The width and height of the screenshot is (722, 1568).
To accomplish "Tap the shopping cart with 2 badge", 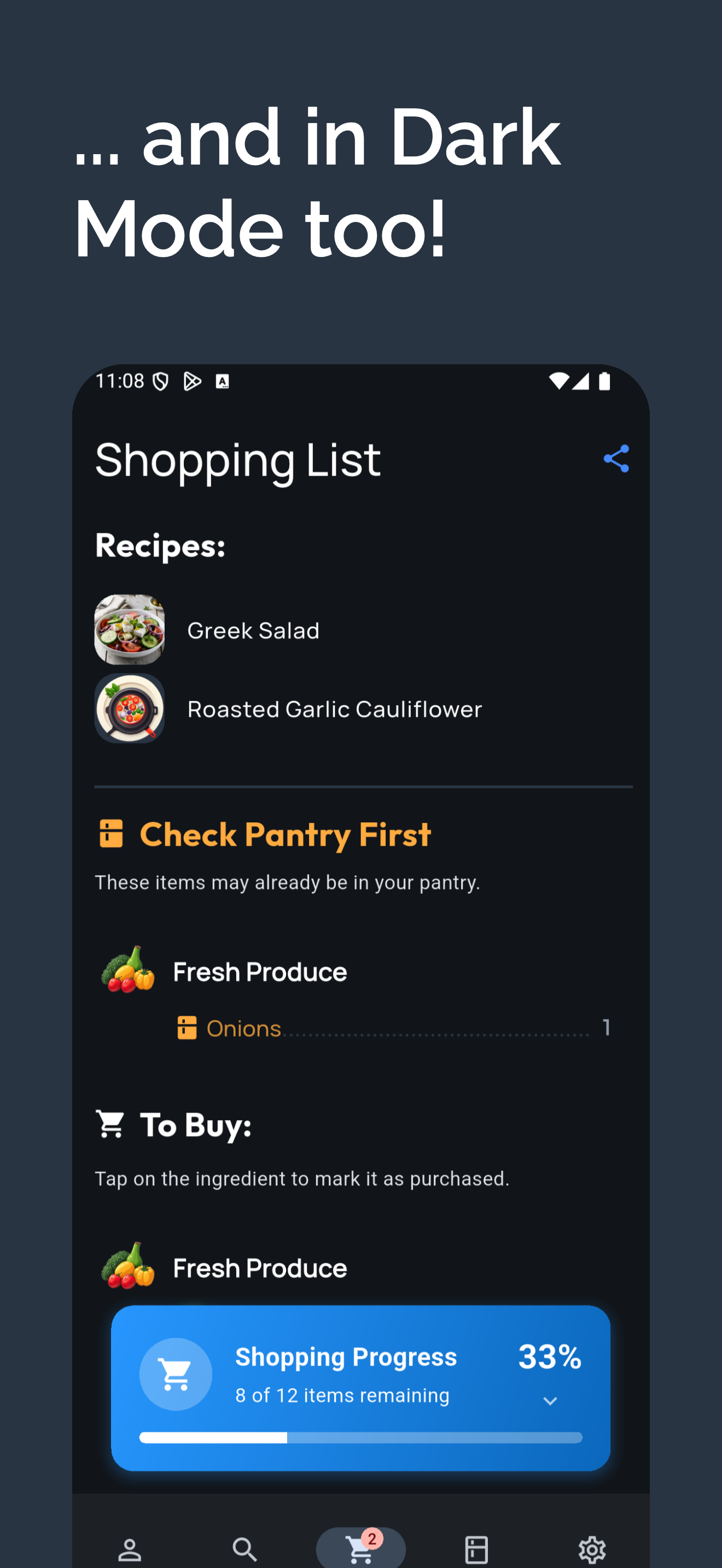I will tap(360, 1548).
